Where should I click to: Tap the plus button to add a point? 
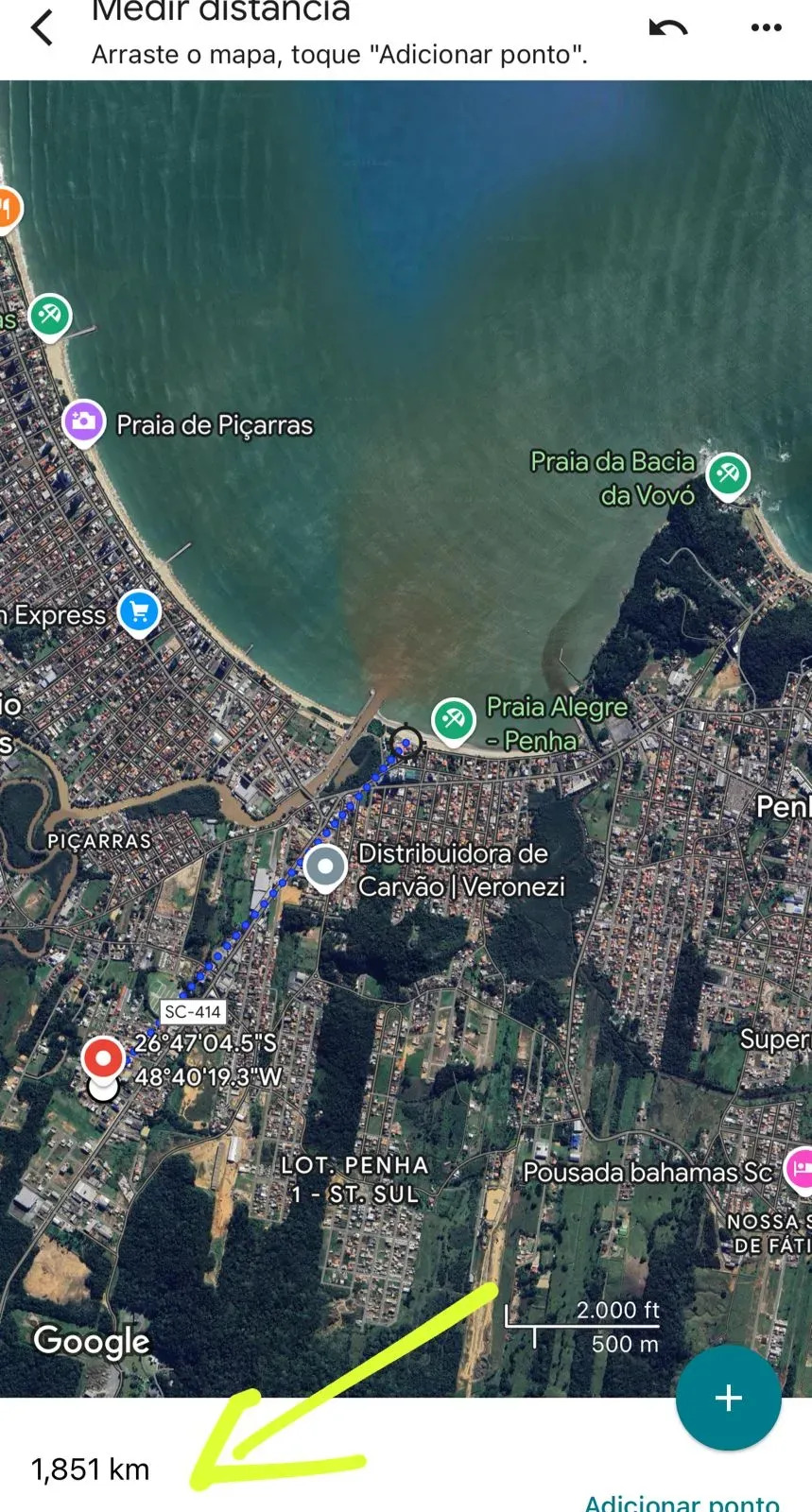click(x=728, y=1398)
